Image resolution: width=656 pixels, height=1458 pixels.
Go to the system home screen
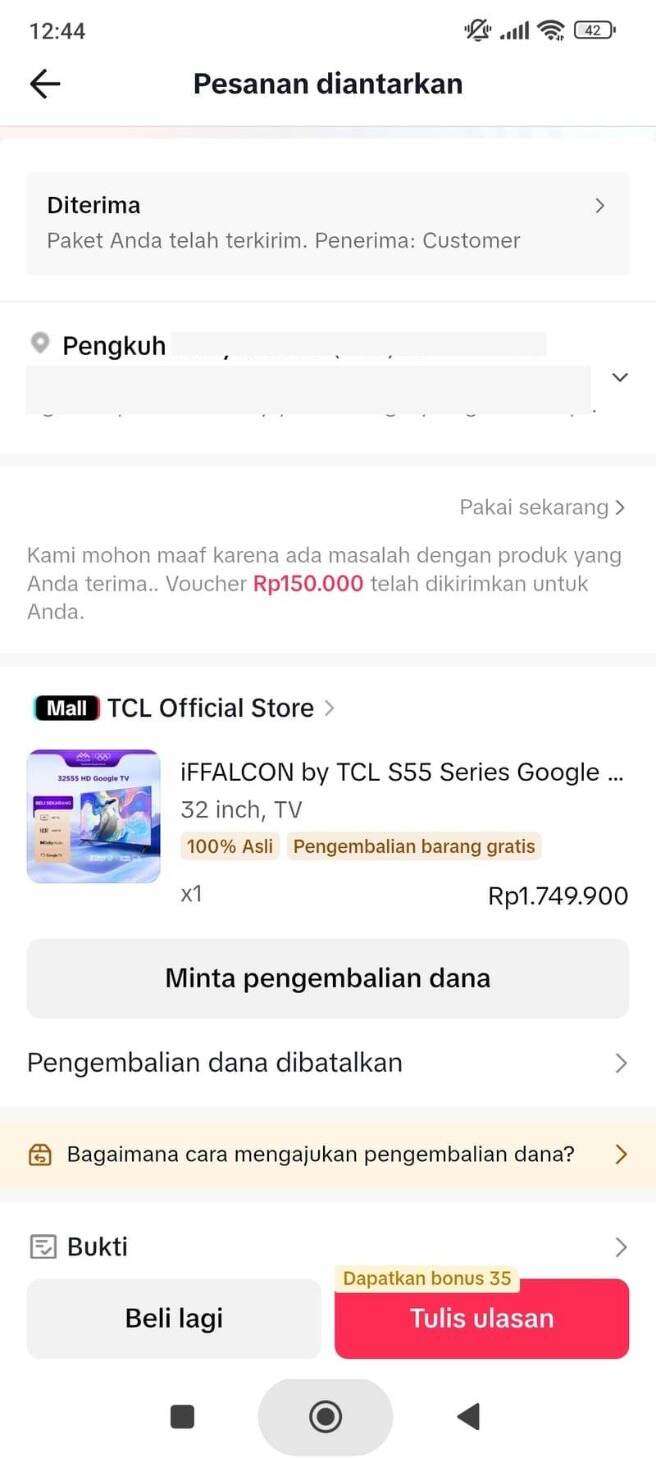click(x=325, y=1416)
